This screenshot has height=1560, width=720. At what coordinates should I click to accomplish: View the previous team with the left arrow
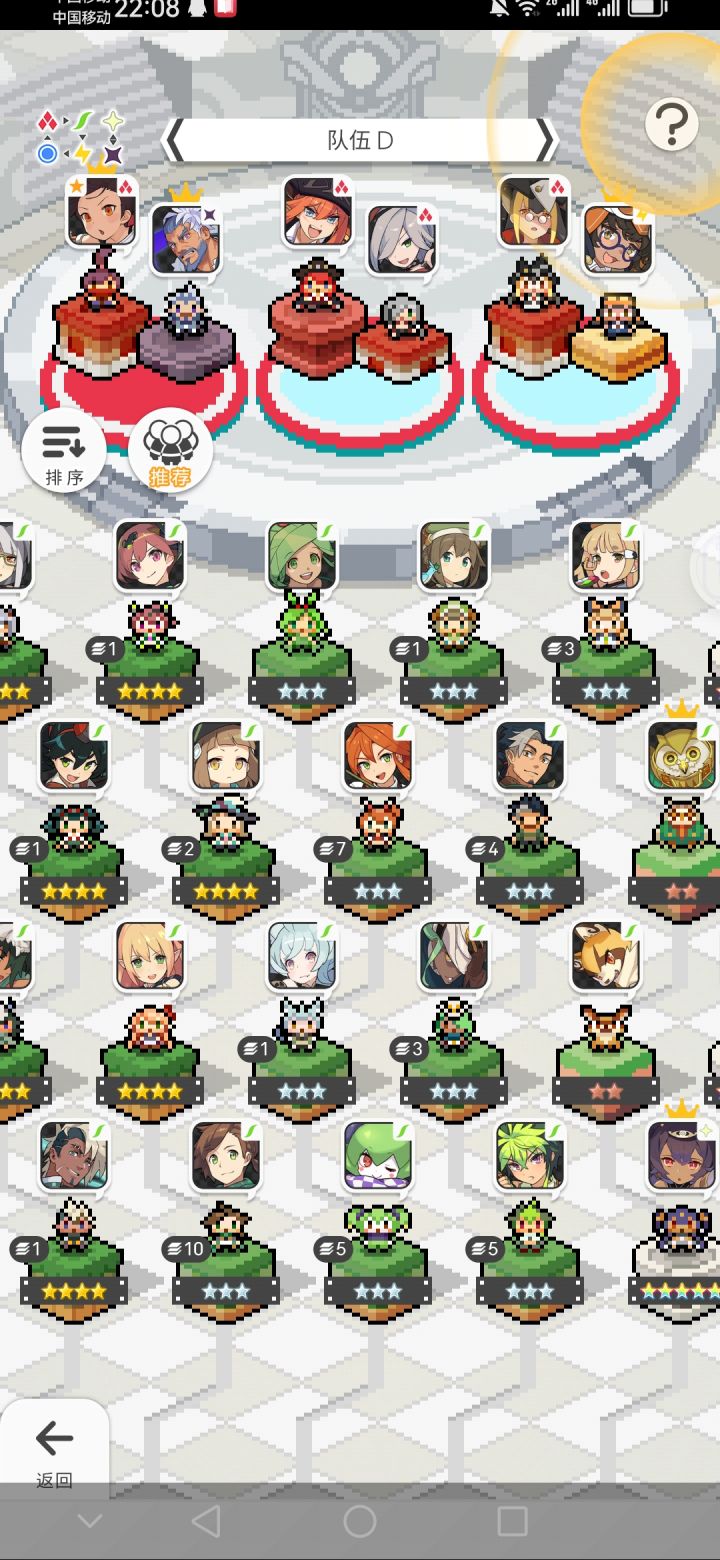point(176,141)
